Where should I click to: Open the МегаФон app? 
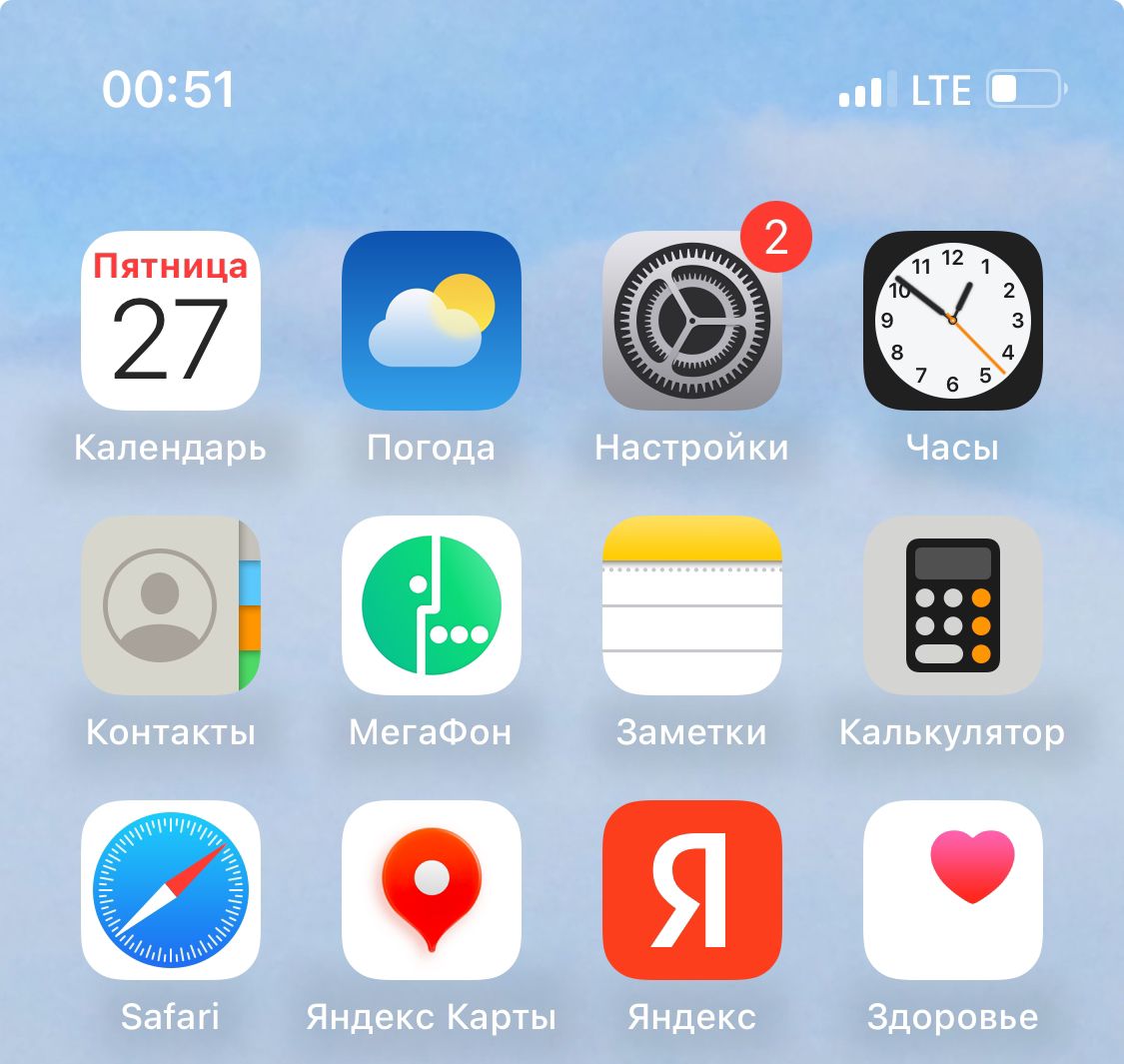click(431, 605)
